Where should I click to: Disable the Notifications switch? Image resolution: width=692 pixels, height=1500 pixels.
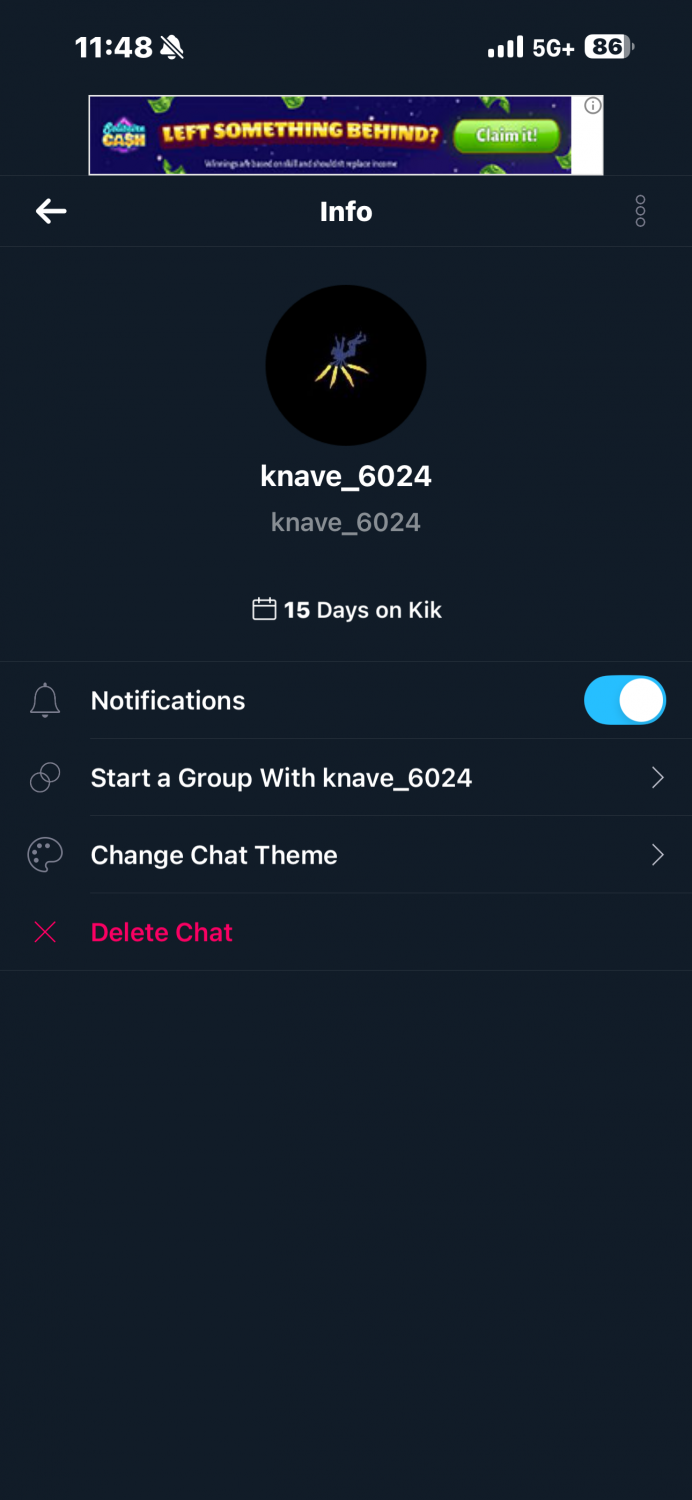(x=625, y=700)
